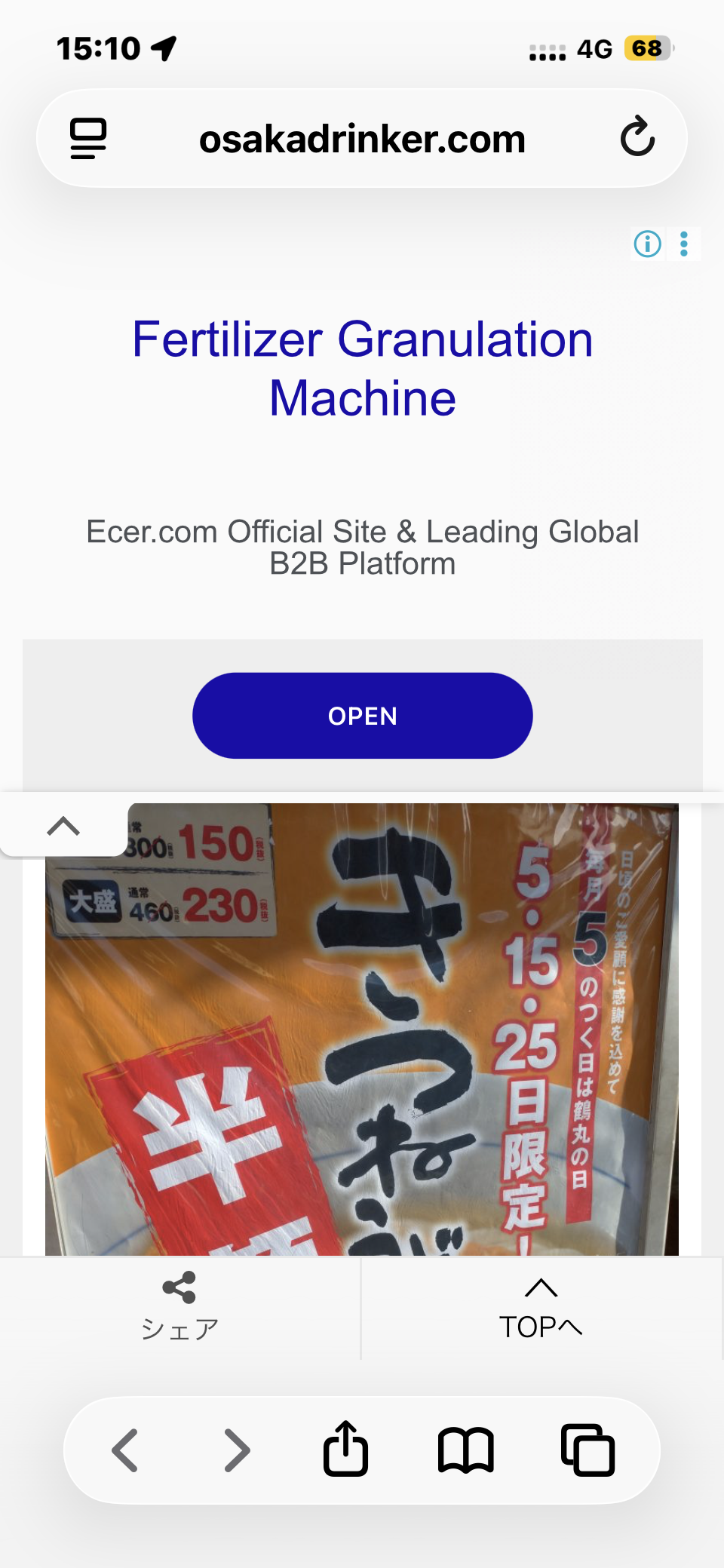Image resolution: width=724 pixels, height=1568 pixels.
Task: Jump to the top with TOPへ
Action: pos(541,1308)
